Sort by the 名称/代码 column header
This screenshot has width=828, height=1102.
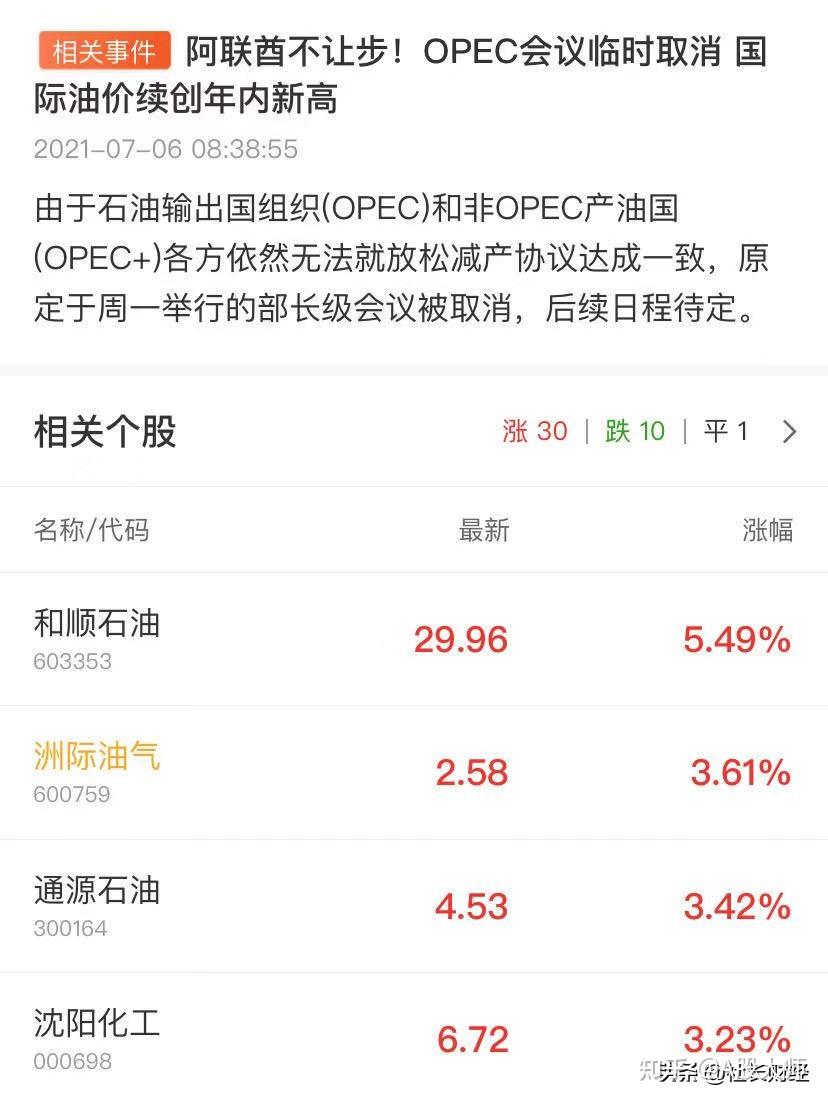(x=91, y=531)
